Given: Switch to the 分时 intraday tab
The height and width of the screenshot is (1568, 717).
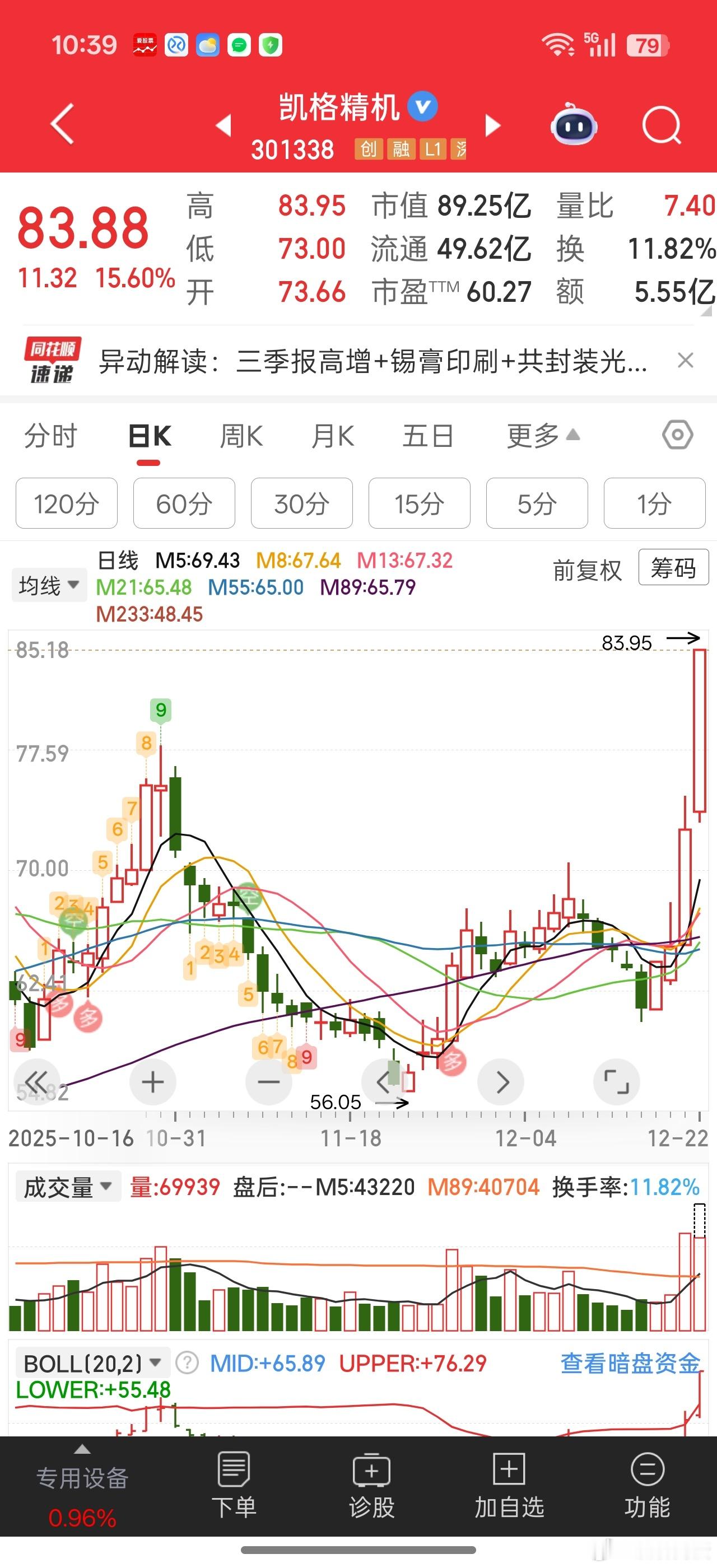Looking at the screenshot, I should point(50,436).
